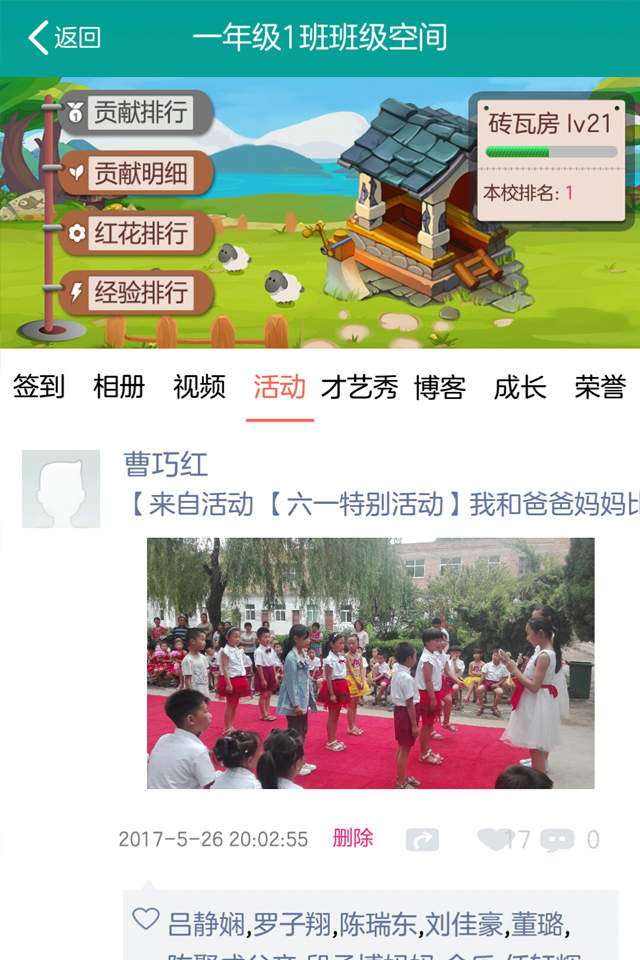Image resolution: width=640 pixels, height=960 pixels.
Task: Open the 荣誉 tab
Action: point(600,387)
